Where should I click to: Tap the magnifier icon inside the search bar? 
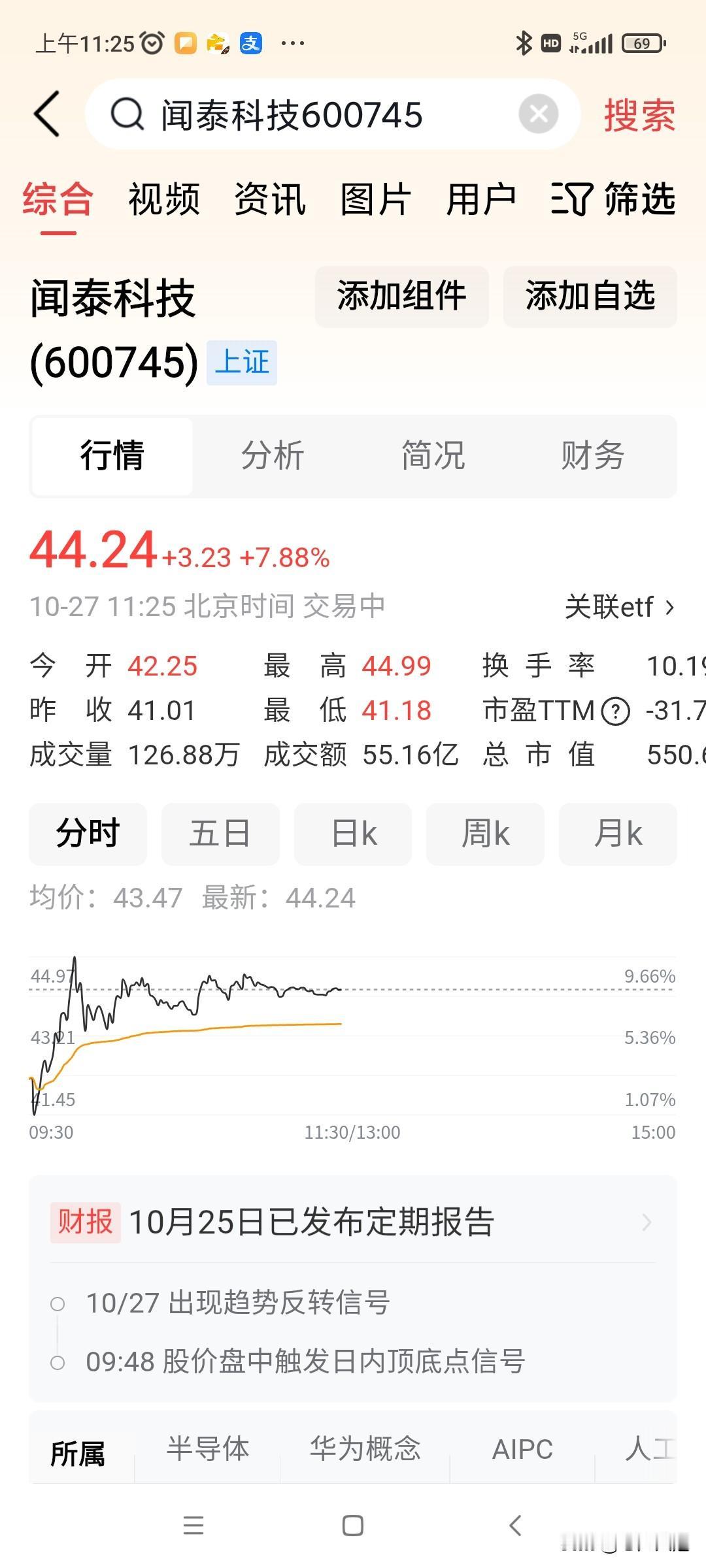point(128,112)
